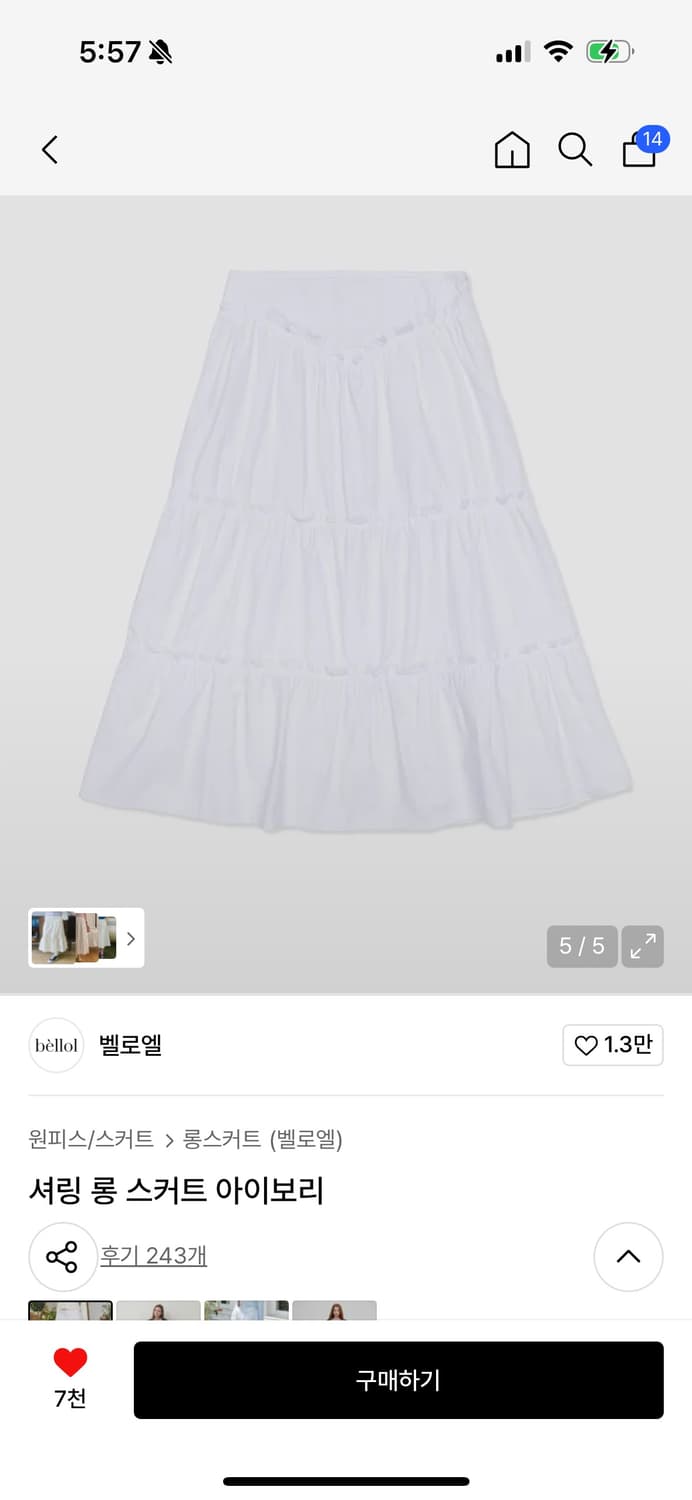The image size is (692, 1500).
Task: View the 243 reviews
Action: [154, 1256]
